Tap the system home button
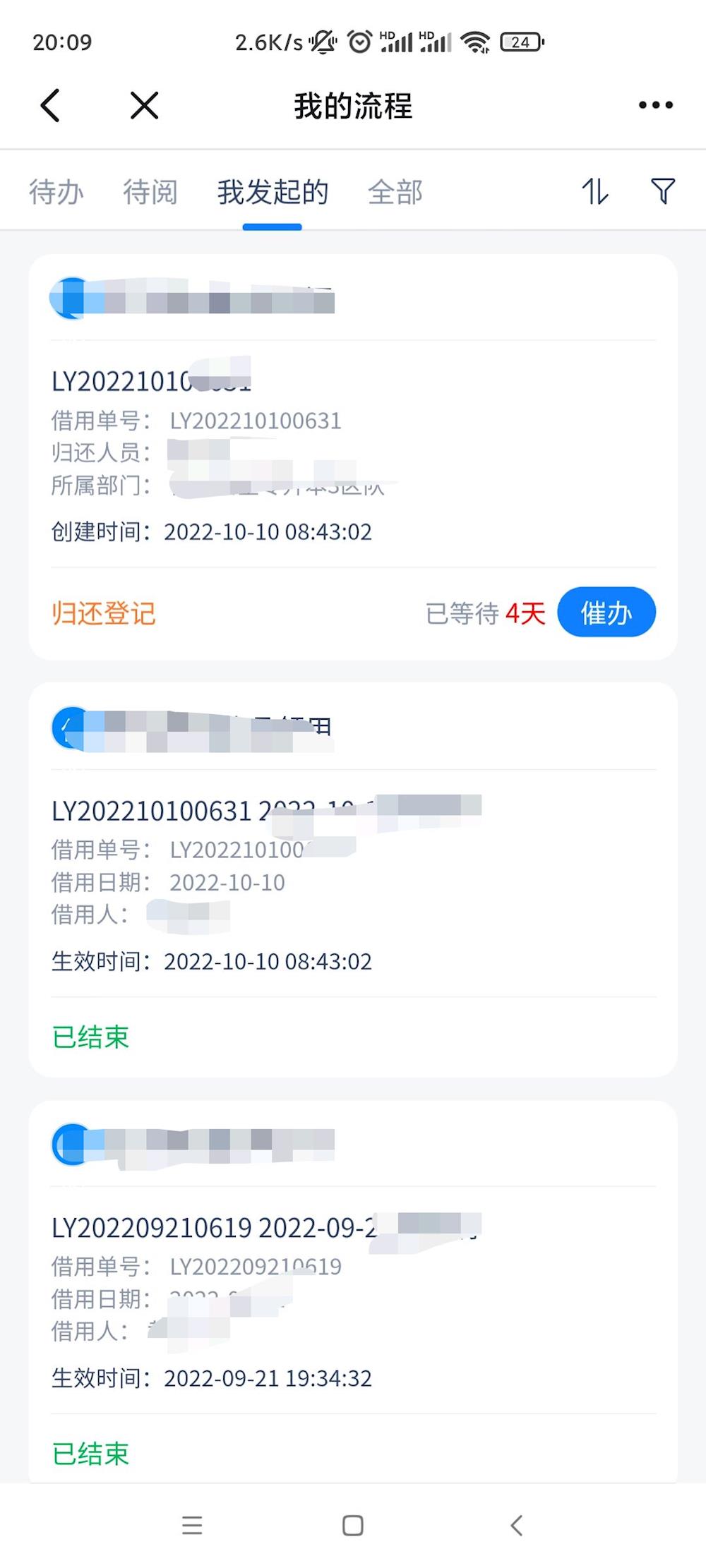Viewport: 706px width, 1568px height. [x=352, y=1526]
